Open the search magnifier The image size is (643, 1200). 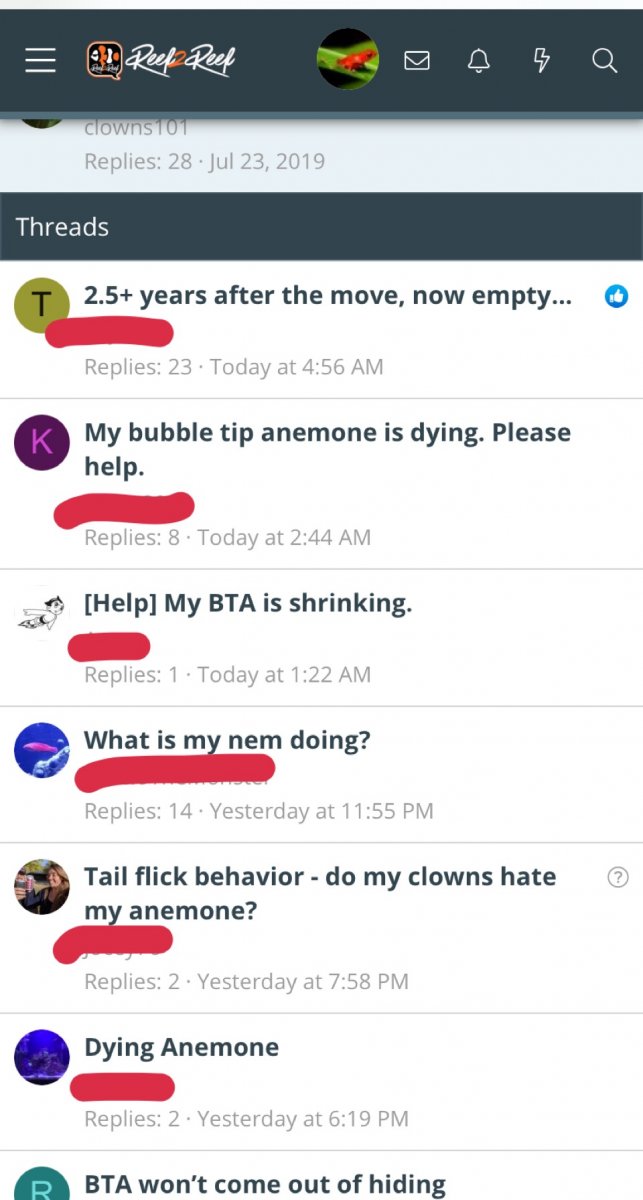point(604,61)
